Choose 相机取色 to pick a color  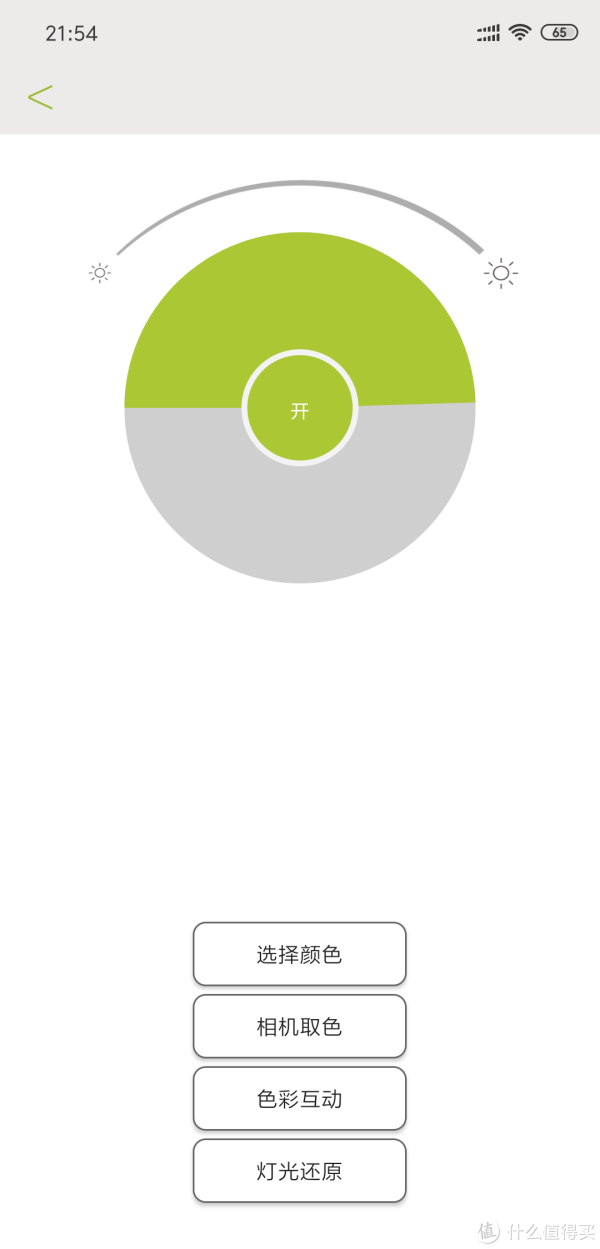(x=299, y=1026)
